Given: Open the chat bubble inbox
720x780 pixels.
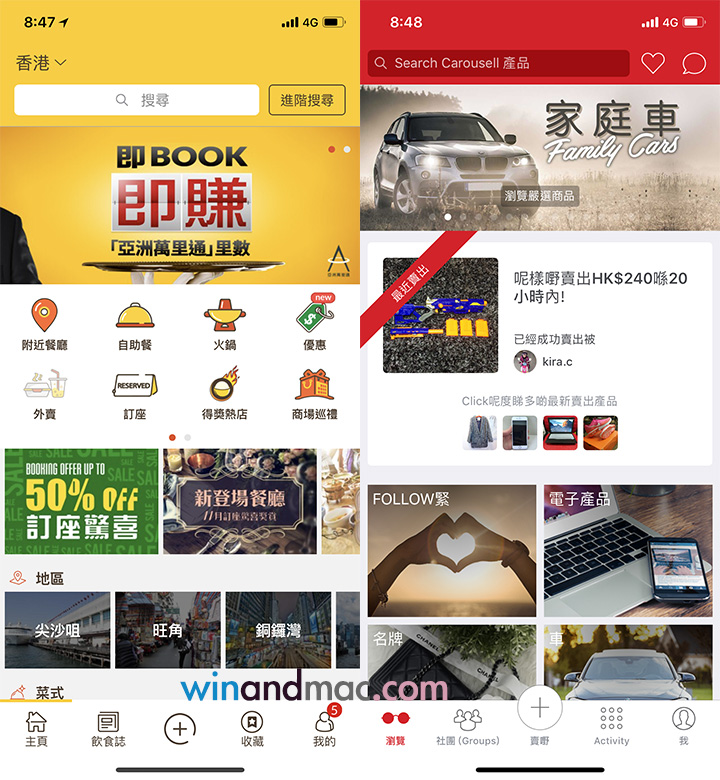Looking at the screenshot, I should [x=694, y=63].
